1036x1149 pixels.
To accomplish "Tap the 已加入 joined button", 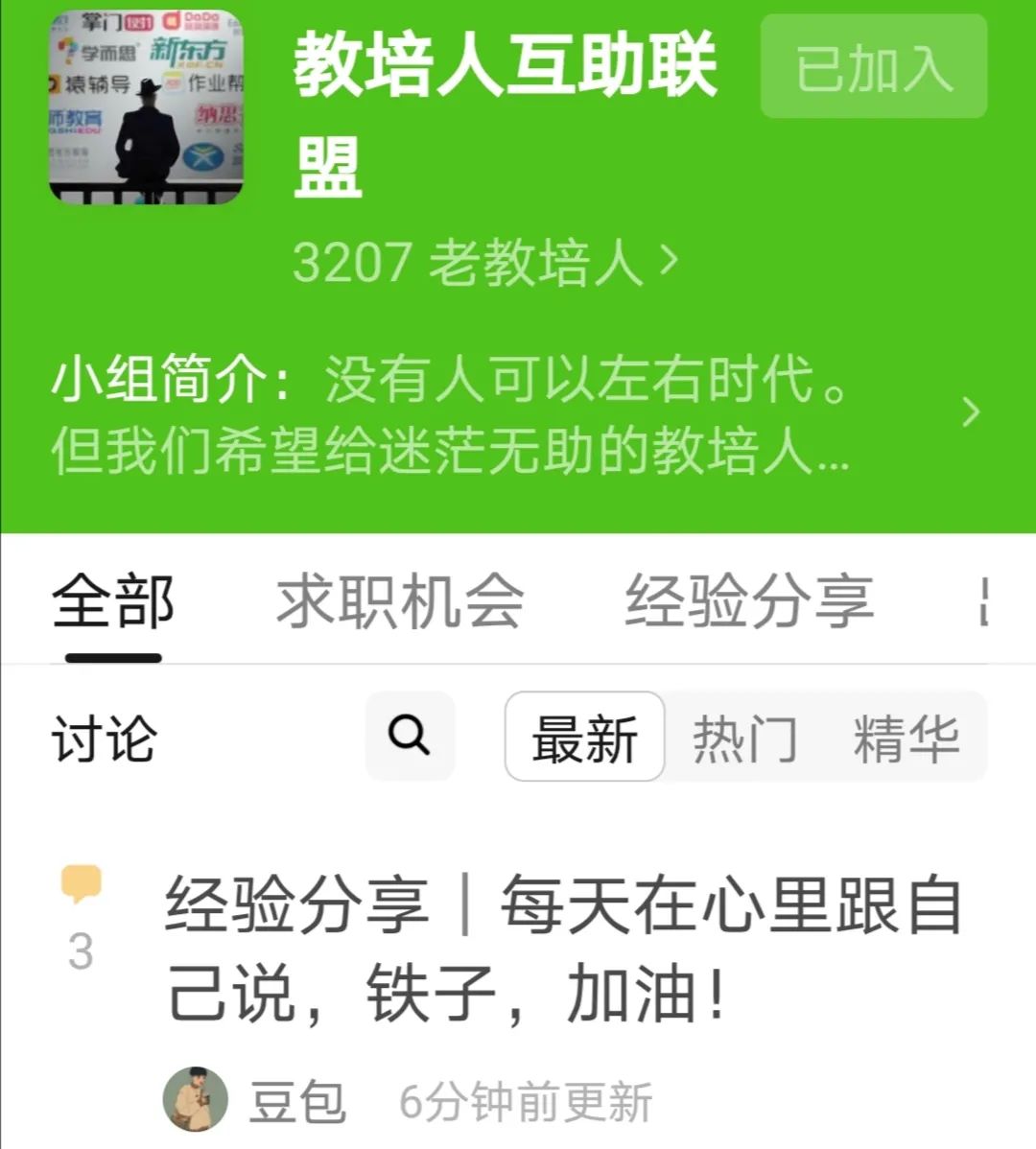I will (873, 67).
